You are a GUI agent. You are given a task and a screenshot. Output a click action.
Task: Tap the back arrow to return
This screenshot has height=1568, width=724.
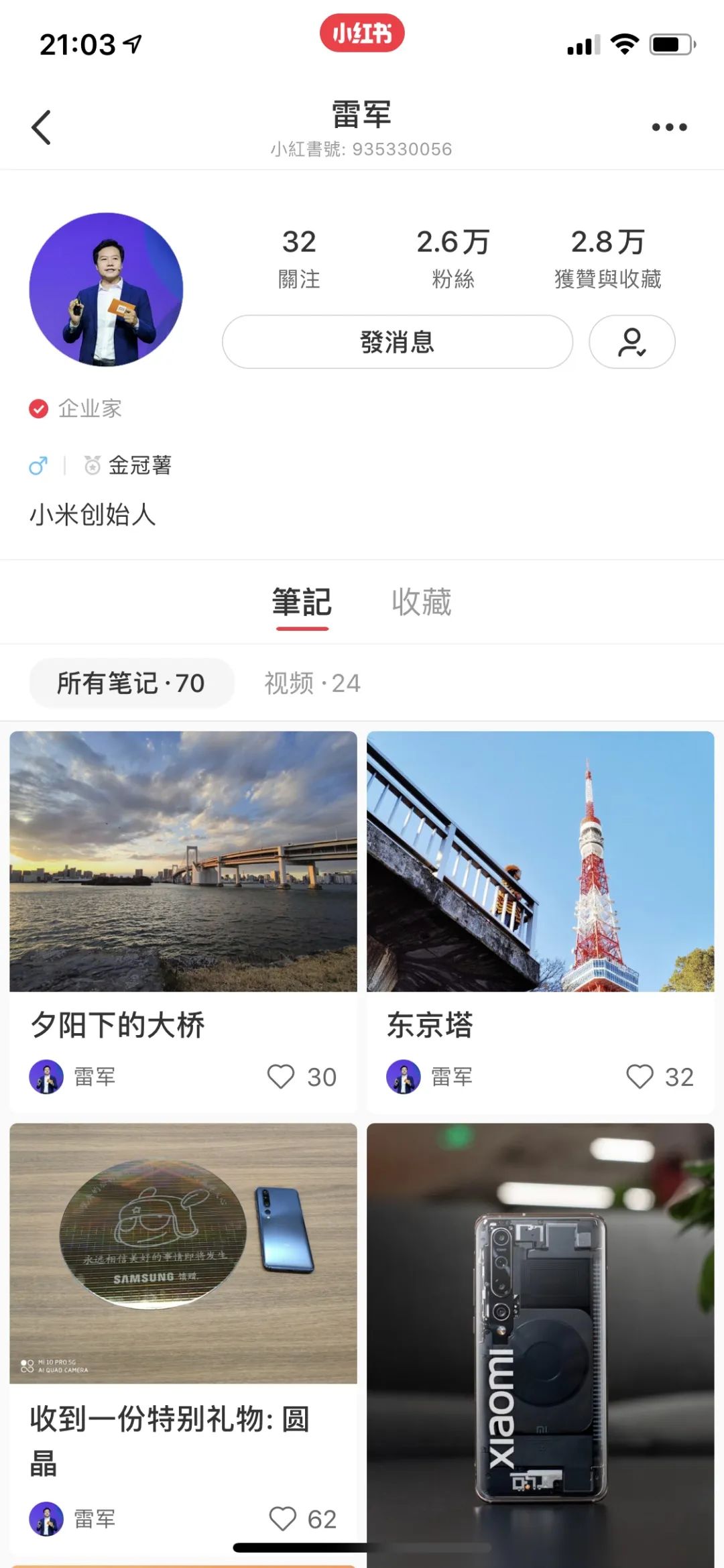tap(42, 127)
